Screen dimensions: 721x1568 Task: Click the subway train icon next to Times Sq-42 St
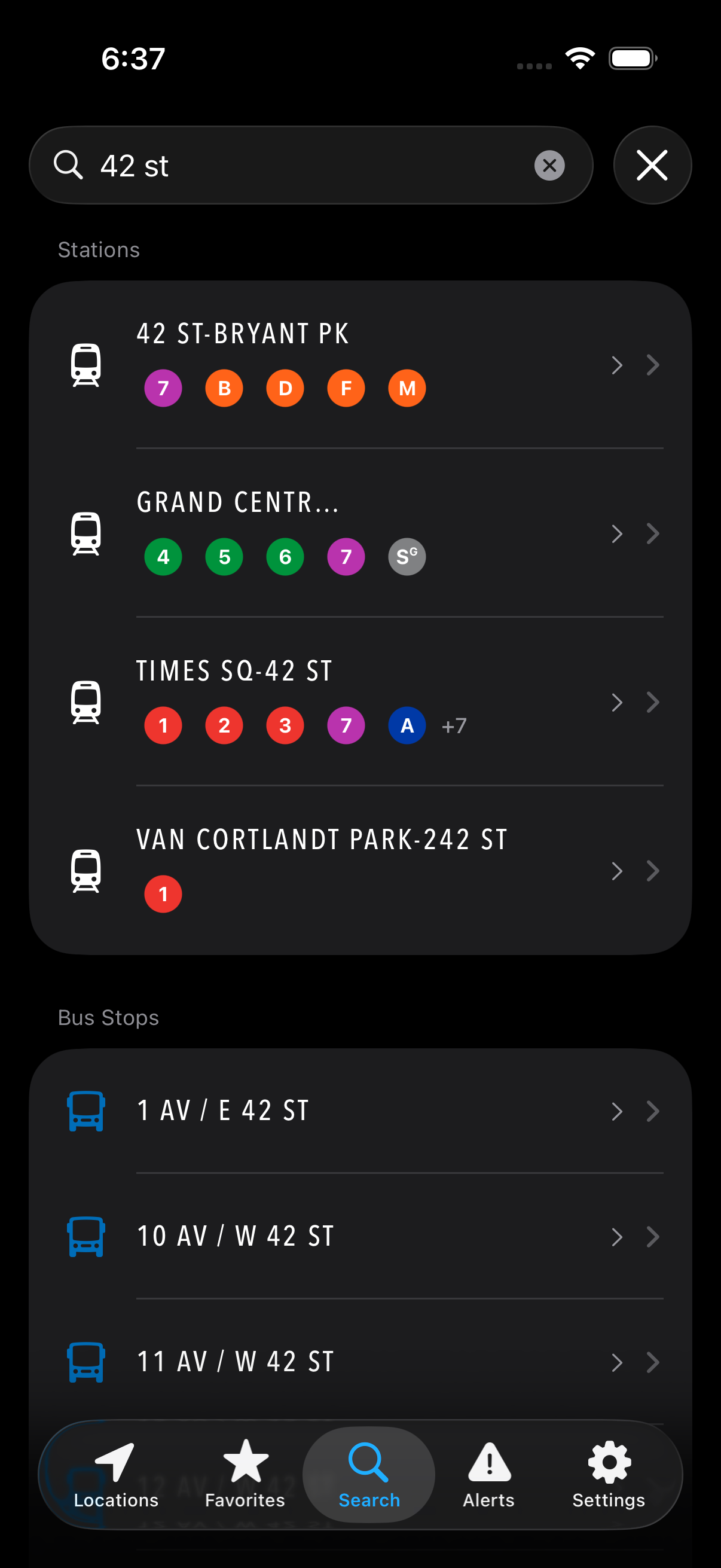[x=87, y=702]
